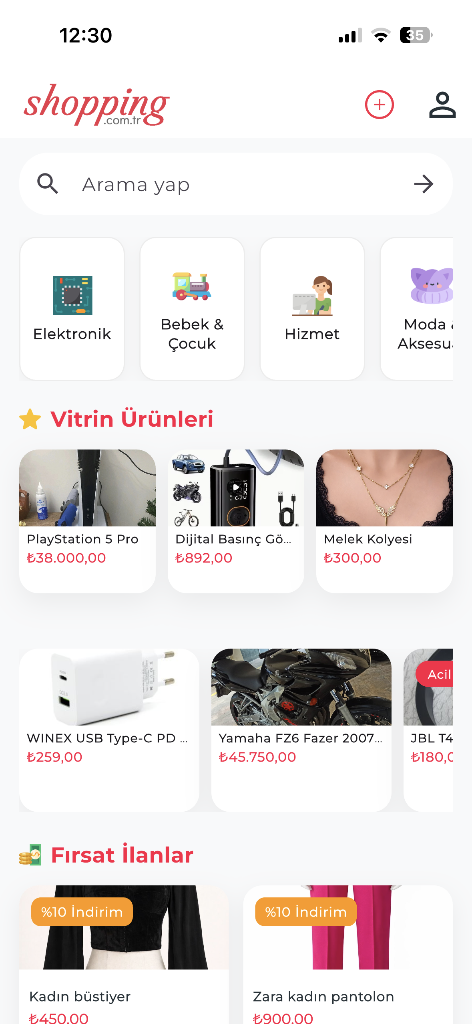472x1024 pixels.
Task: Open the JBL T4 listing card
Action: [428, 730]
